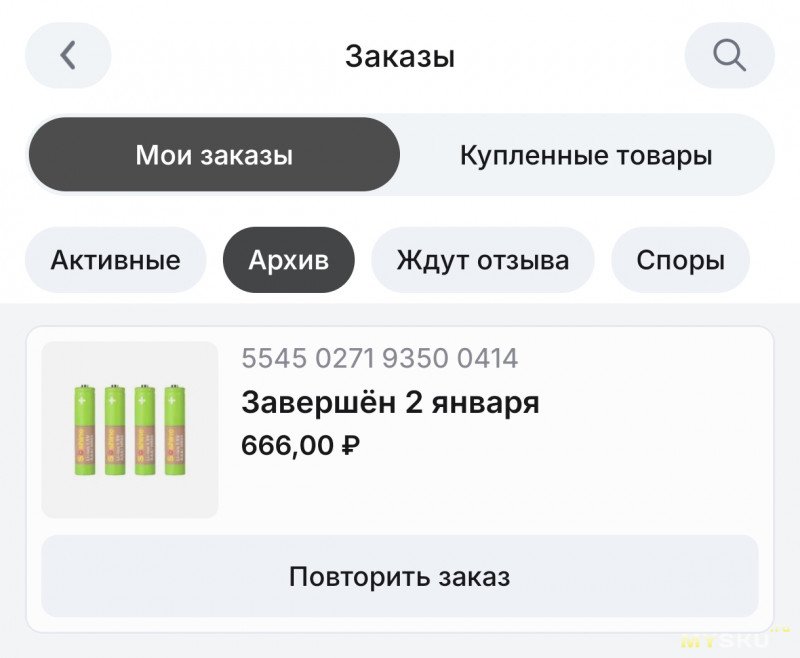Select the Активные filter chip
Image resolution: width=800 pixels, height=658 pixels.
point(115,260)
